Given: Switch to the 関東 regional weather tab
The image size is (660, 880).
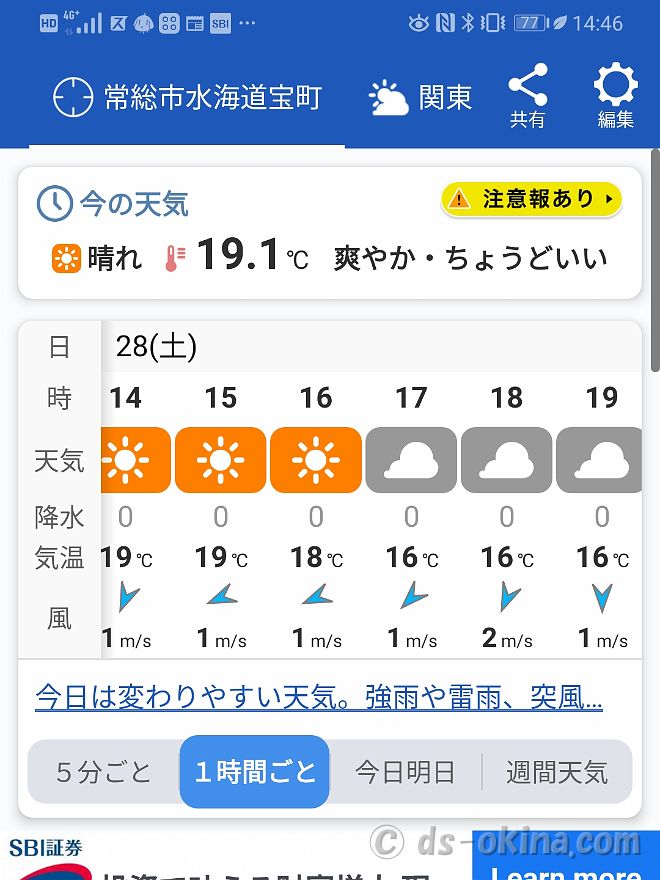Looking at the screenshot, I should [x=420, y=98].
